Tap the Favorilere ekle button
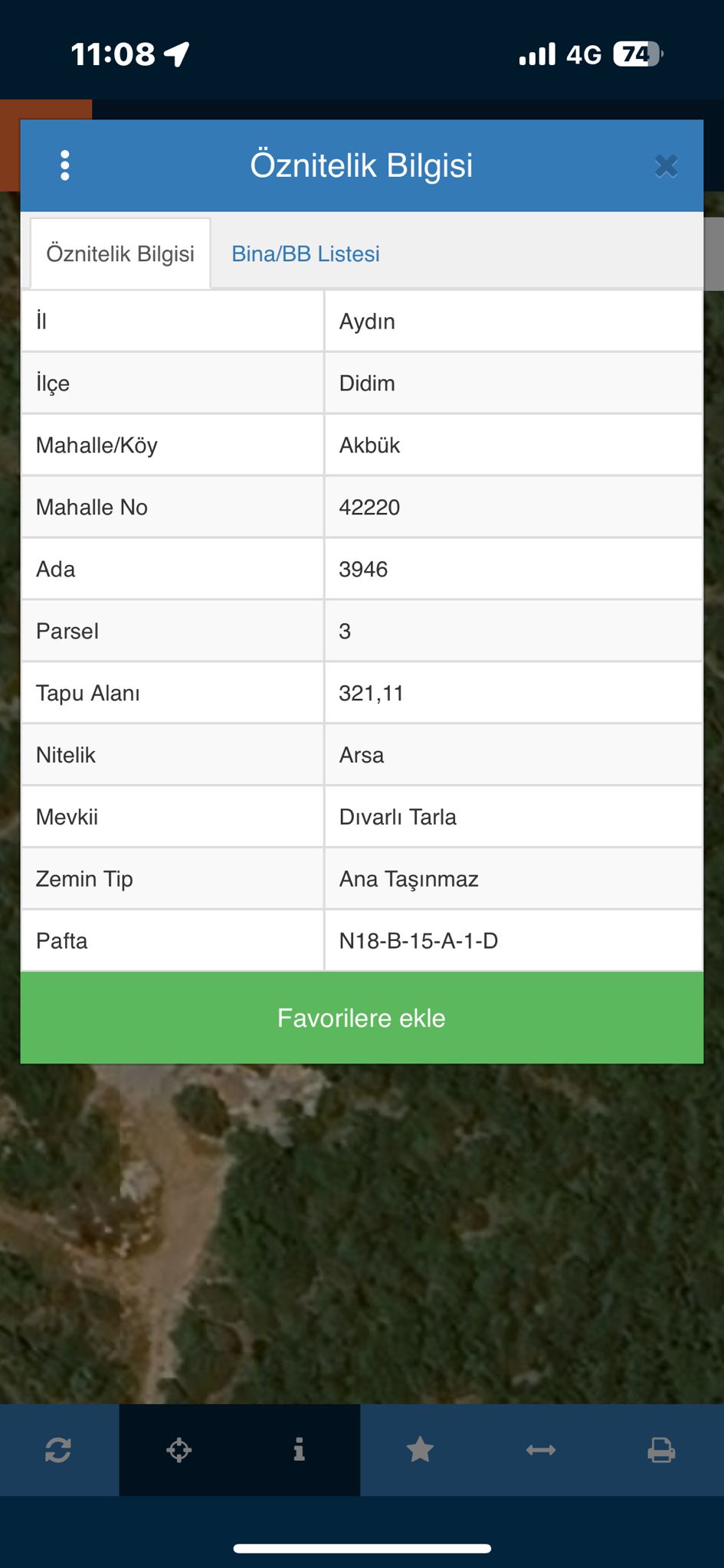Image resolution: width=724 pixels, height=1568 pixels. [362, 1018]
